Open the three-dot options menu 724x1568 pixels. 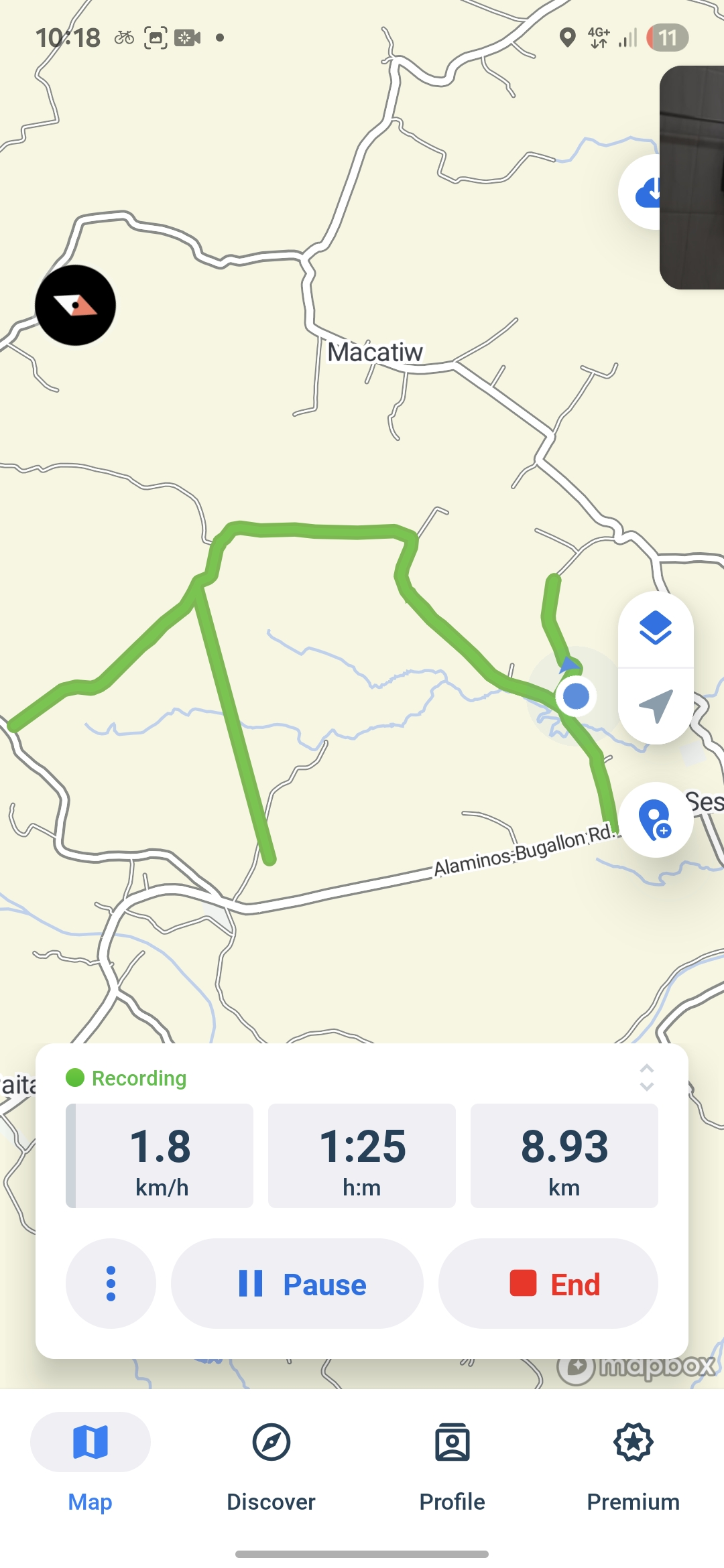111,1284
